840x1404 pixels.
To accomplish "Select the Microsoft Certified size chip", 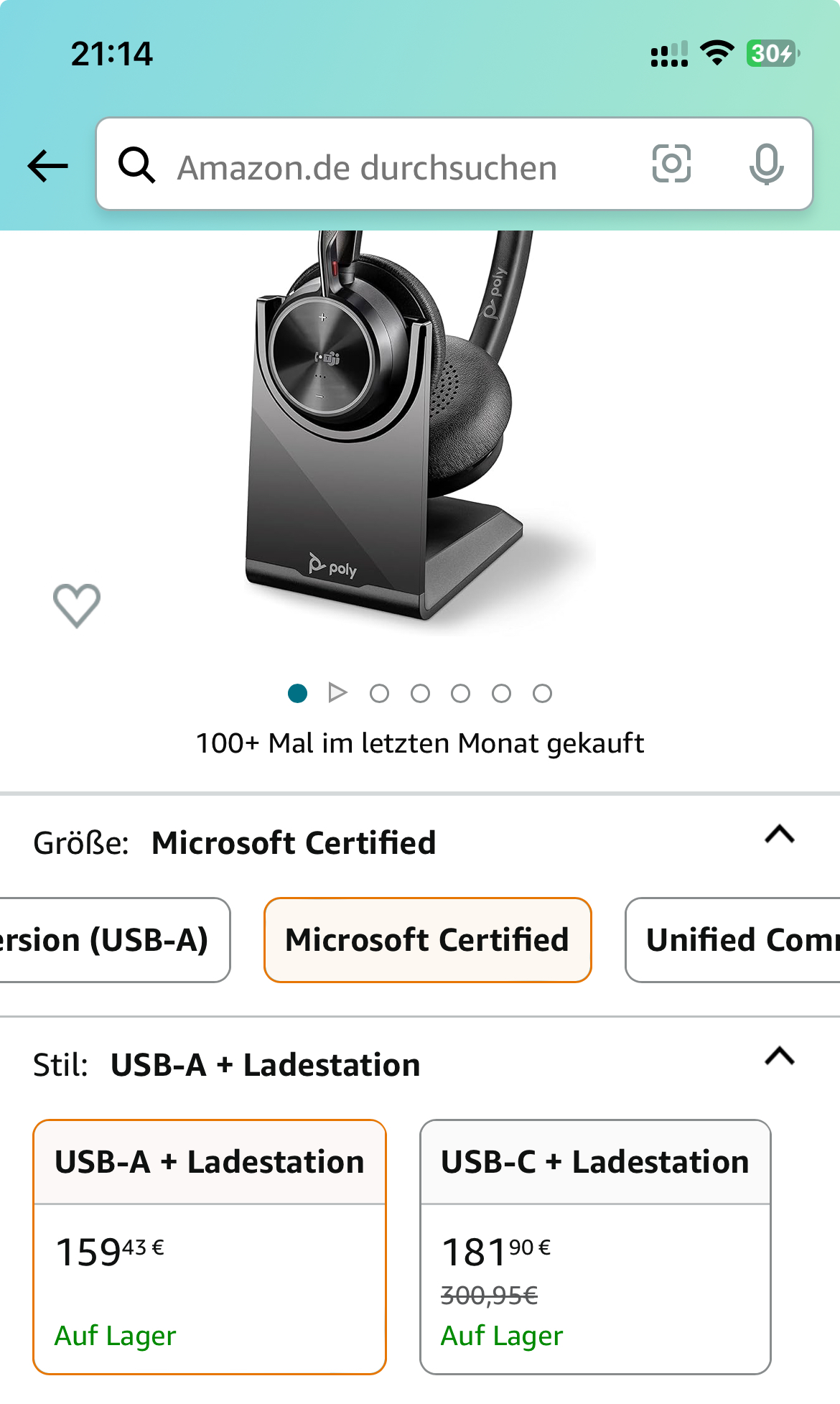I will 427,939.
